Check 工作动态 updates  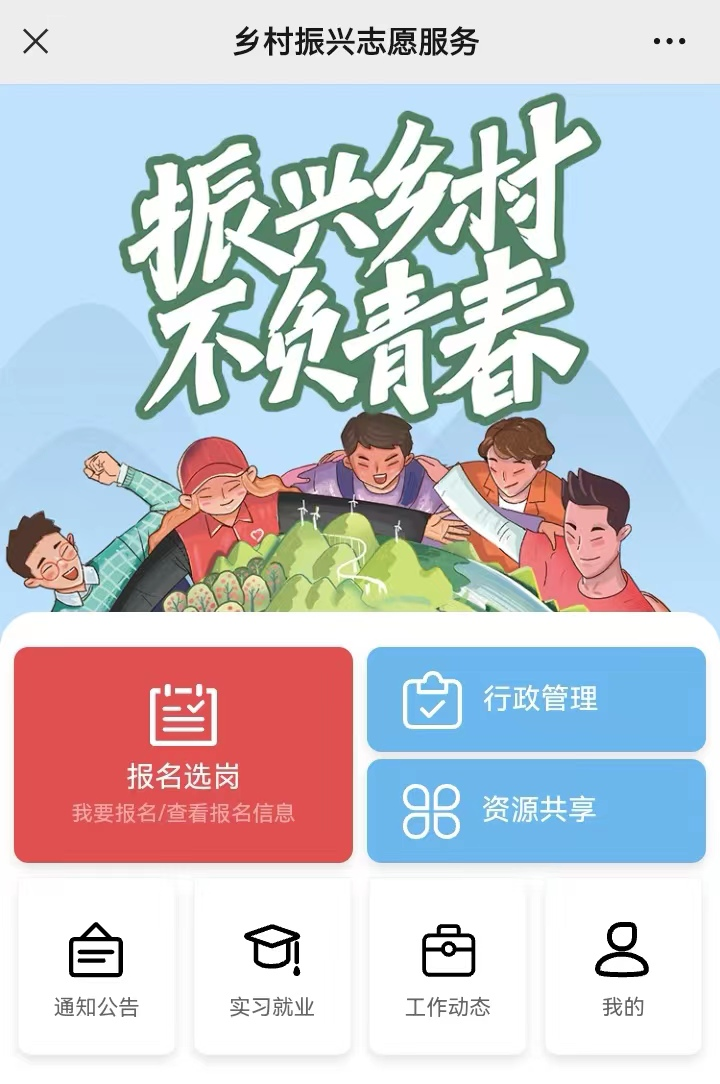tap(447, 966)
